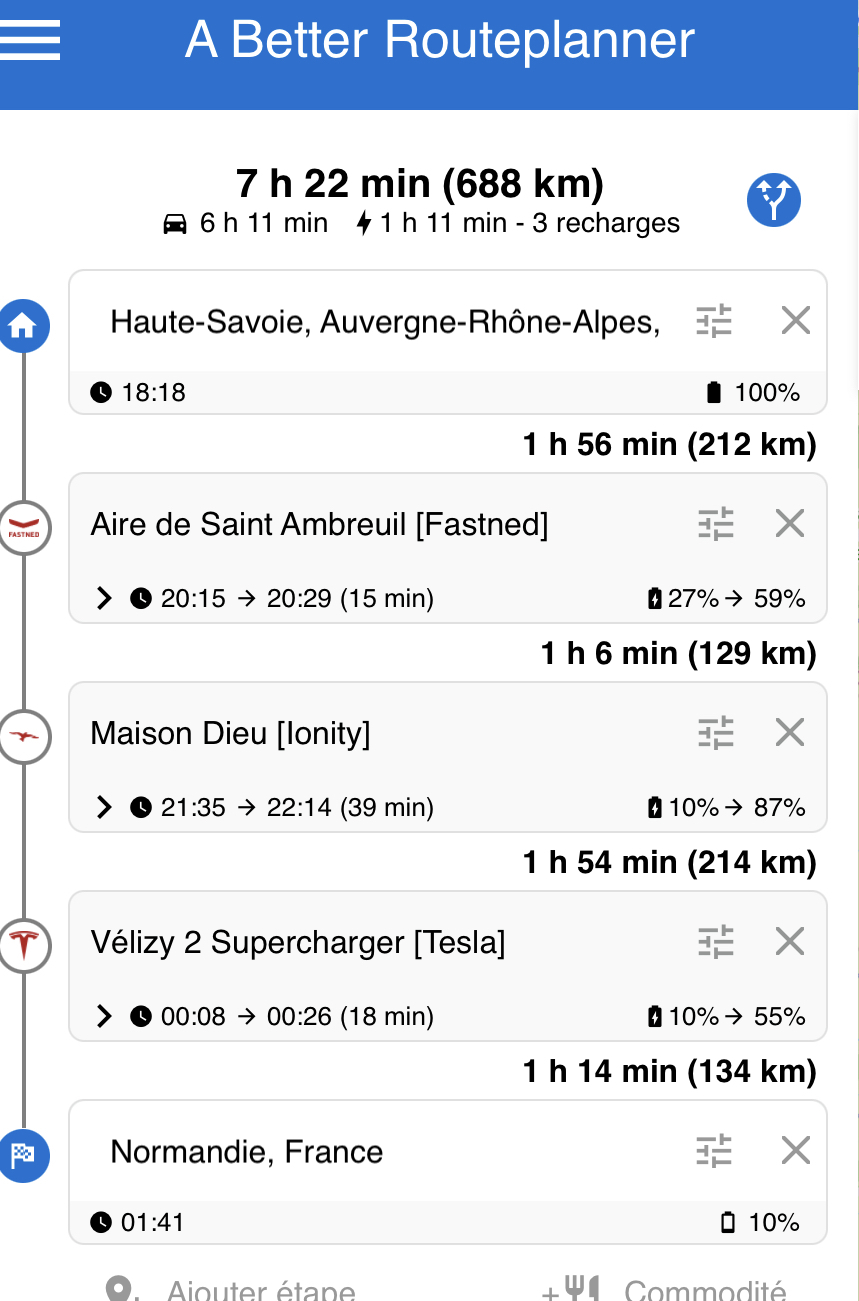Screen dimensions: 859x1301
Task: Remove the Vélizy 2 Supercharger stop
Action: tap(790, 941)
